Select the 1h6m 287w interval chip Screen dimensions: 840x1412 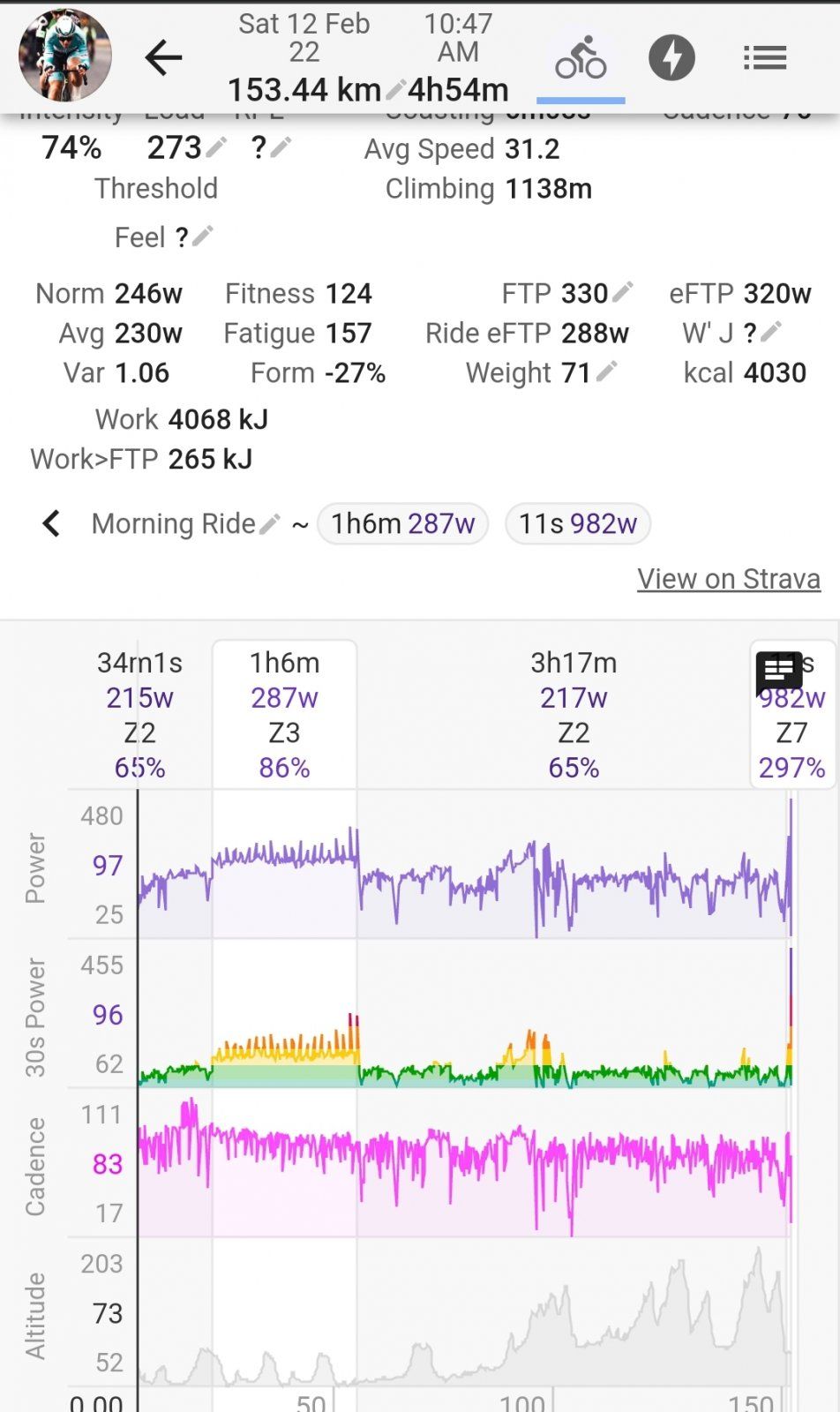pos(402,524)
